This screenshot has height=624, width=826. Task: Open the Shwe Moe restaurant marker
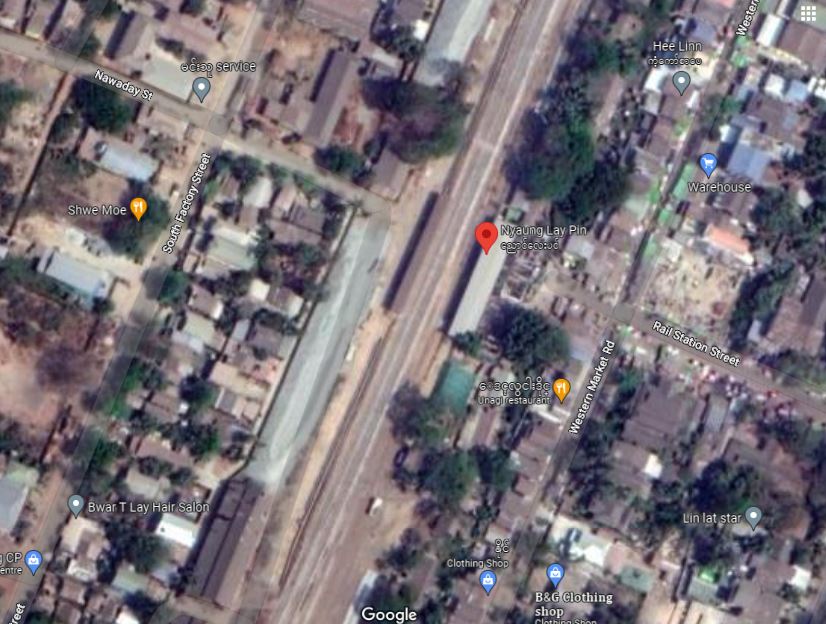tap(138, 209)
